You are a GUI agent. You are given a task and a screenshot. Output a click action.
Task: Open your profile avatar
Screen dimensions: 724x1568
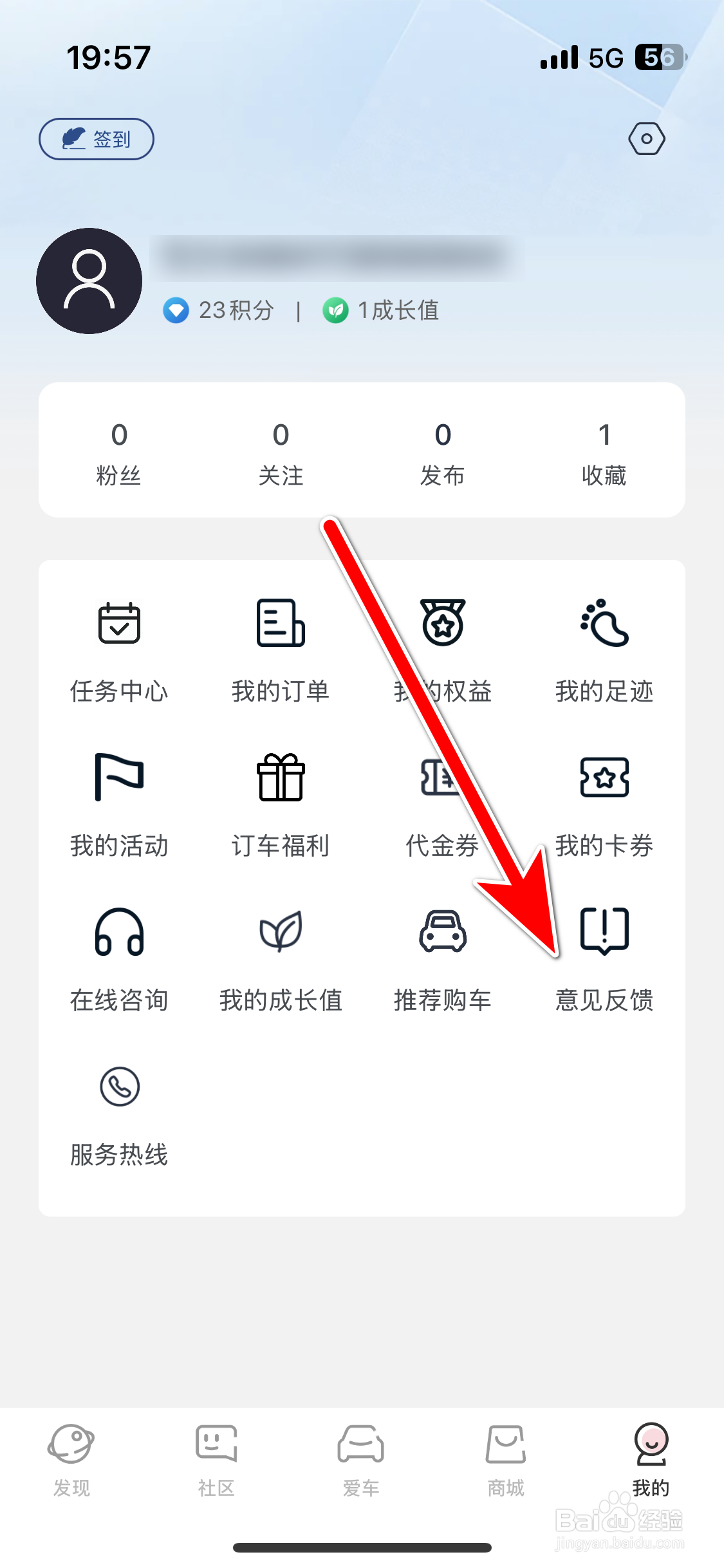click(x=89, y=280)
